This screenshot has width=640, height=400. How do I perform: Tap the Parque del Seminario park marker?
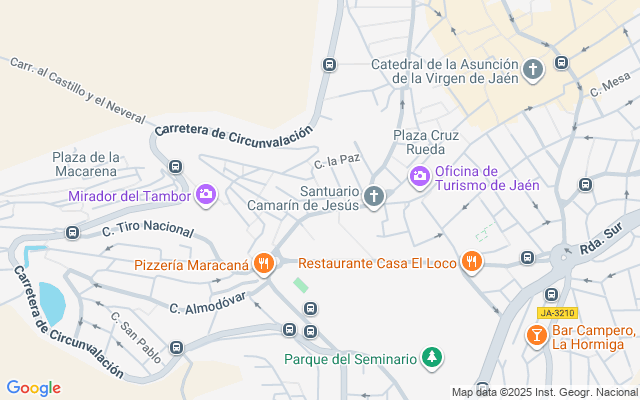pyautogui.click(x=432, y=357)
